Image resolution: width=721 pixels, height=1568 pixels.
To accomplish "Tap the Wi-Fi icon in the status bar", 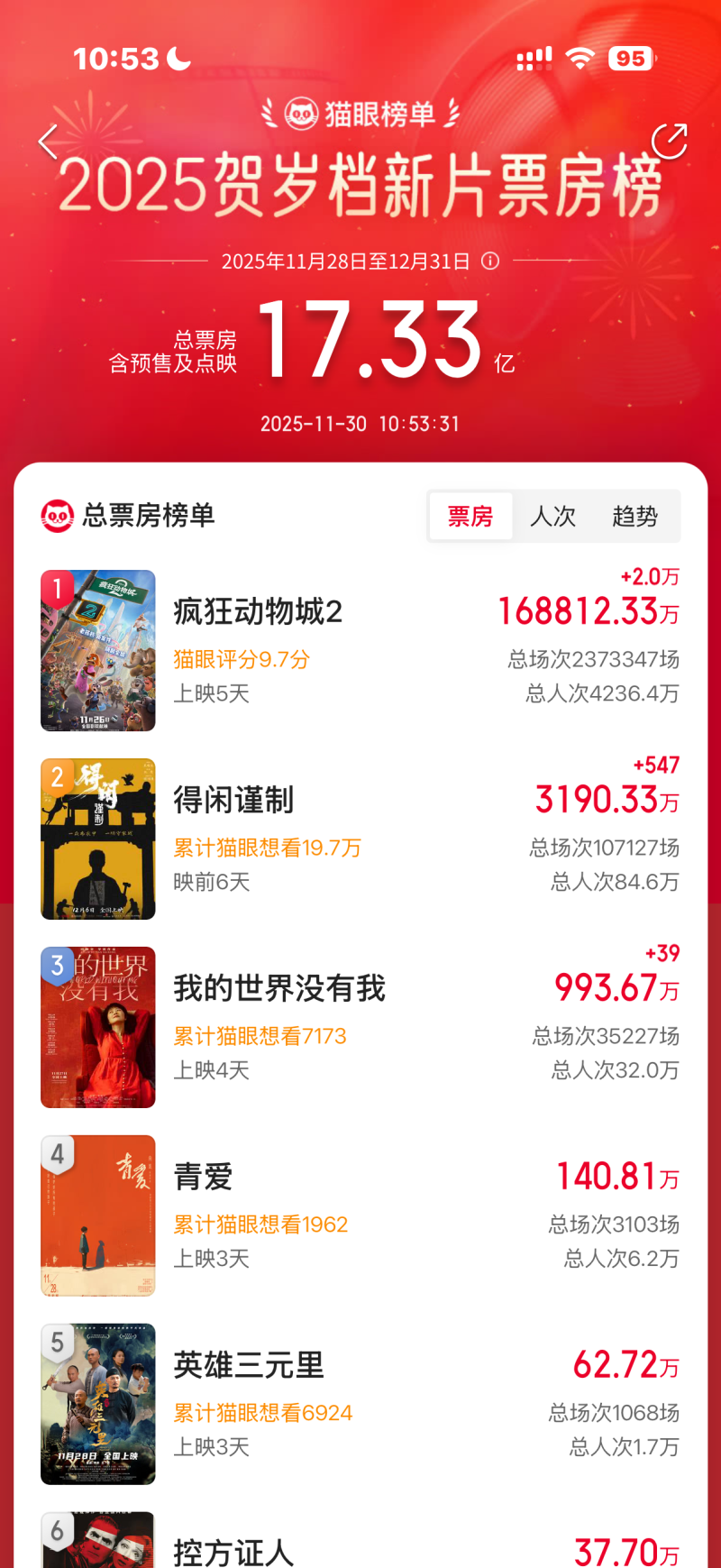I will [x=580, y=57].
